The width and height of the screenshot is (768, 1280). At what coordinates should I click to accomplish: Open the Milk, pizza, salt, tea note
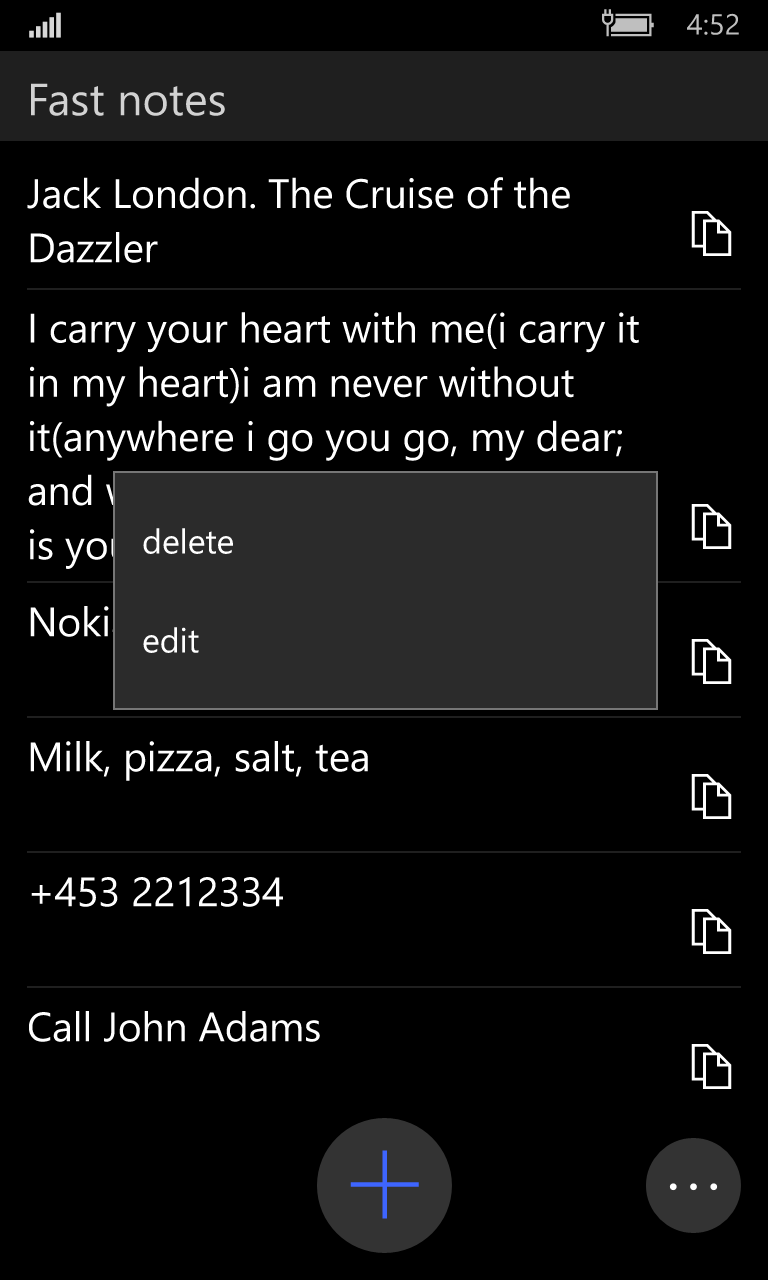(x=199, y=759)
